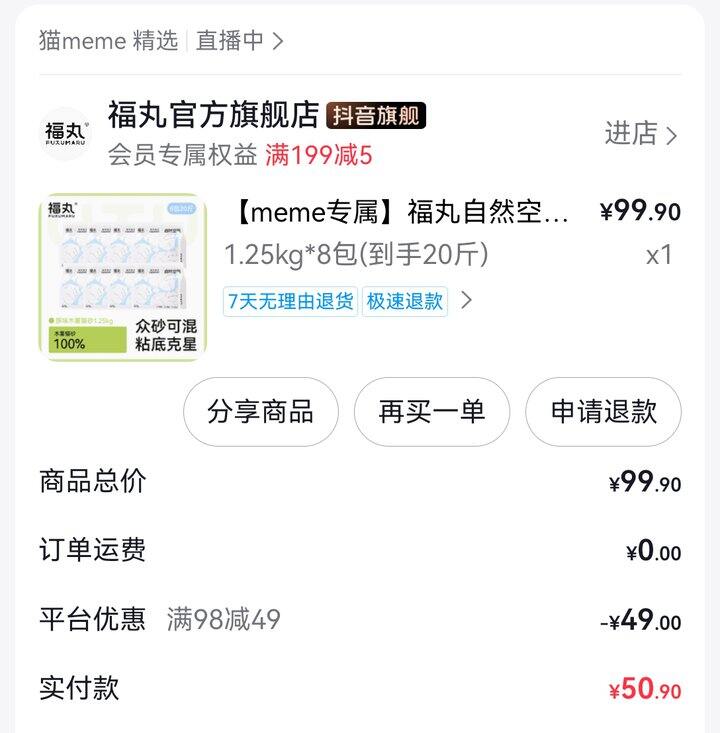Tap 申请退款 to request a refund
Screen dimensions: 720x733
click(x=603, y=411)
